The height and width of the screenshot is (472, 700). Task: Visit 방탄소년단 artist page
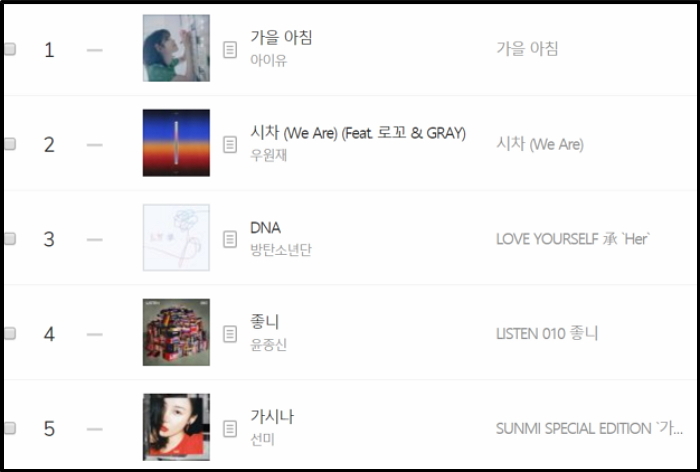click(280, 250)
